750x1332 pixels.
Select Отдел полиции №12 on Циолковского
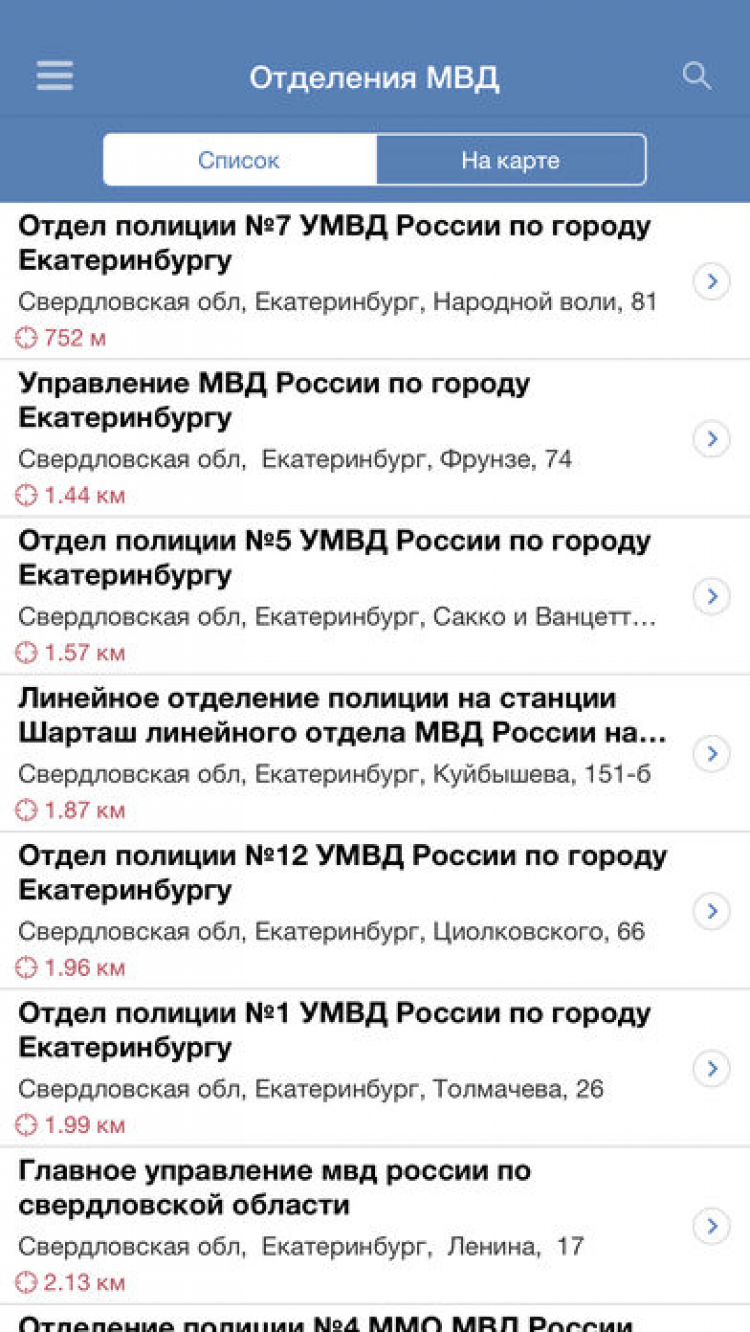340,910
